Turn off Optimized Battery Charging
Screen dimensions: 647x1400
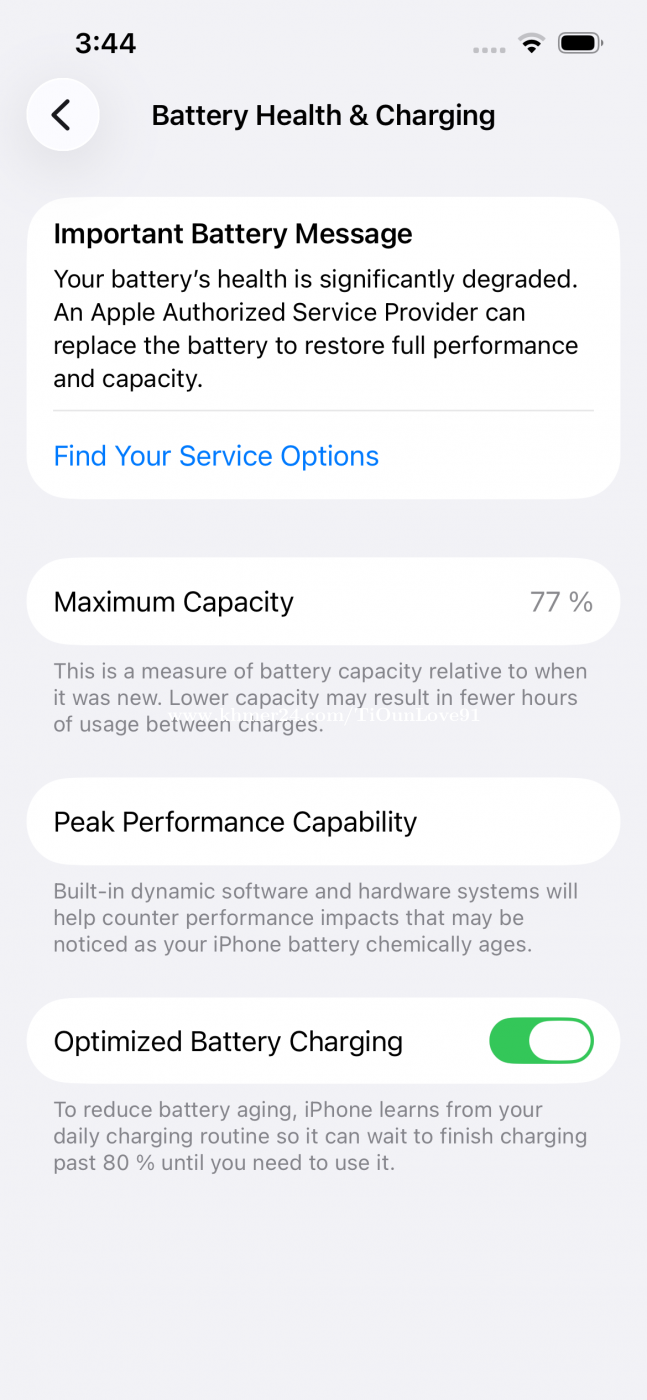(540, 1041)
